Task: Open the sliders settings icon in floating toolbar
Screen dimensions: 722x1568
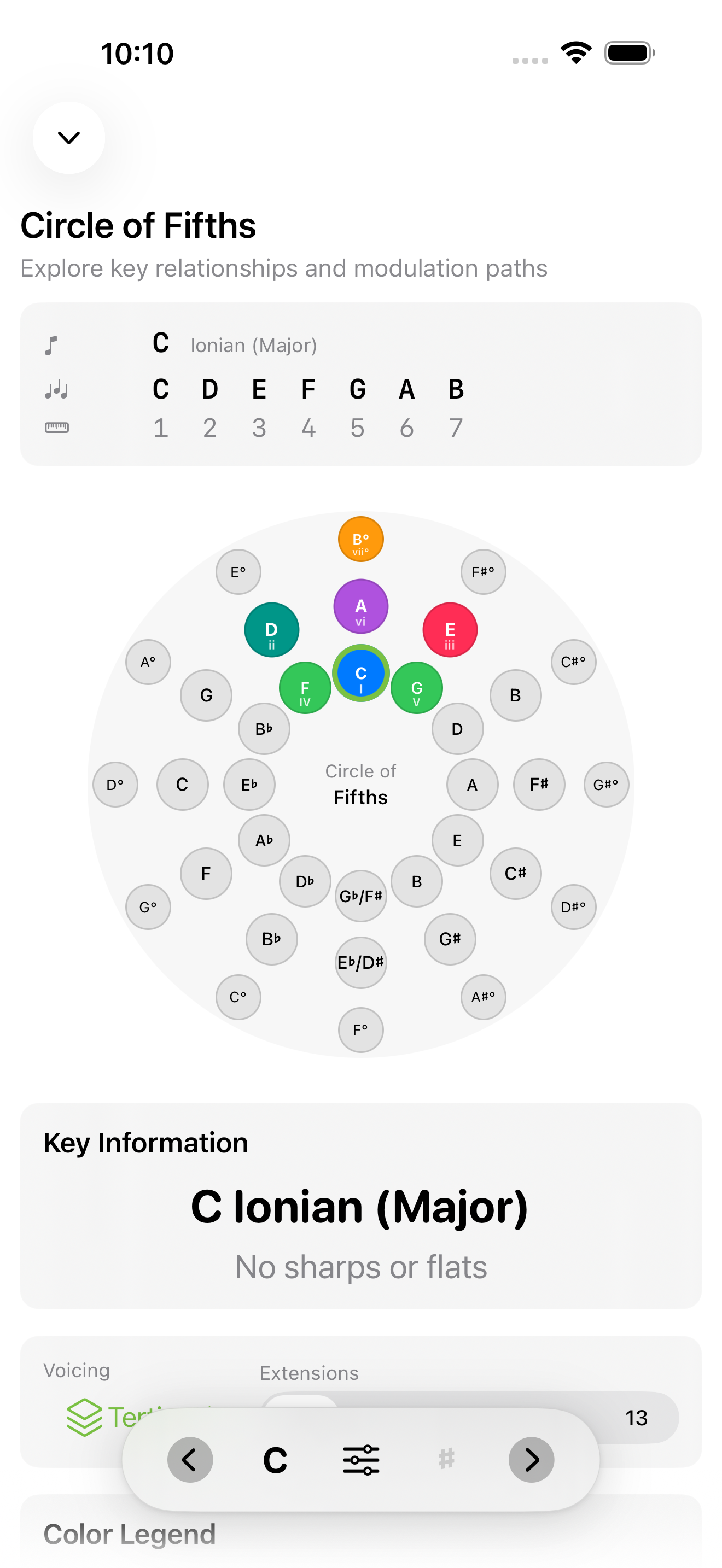Action: [x=361, y=1459]
